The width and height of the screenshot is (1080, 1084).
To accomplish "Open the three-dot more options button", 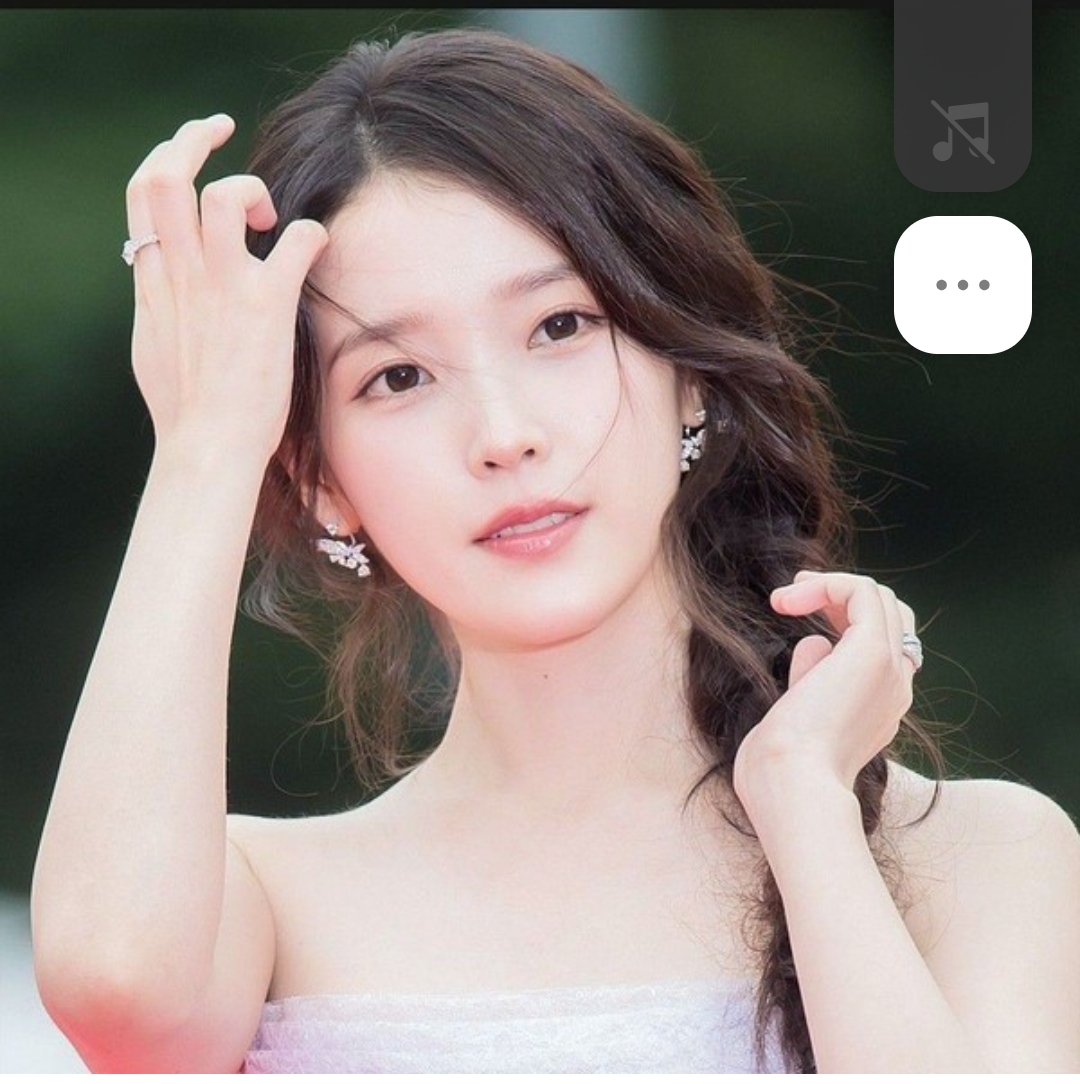I will 962,285.
